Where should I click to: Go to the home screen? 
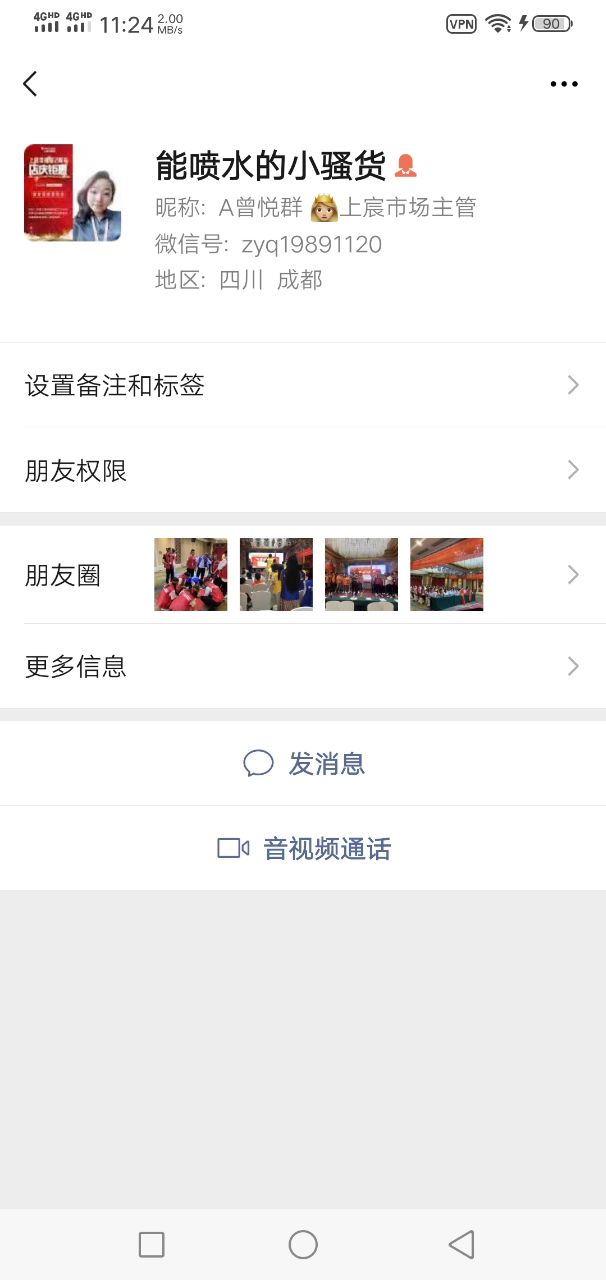[303, 1244]
